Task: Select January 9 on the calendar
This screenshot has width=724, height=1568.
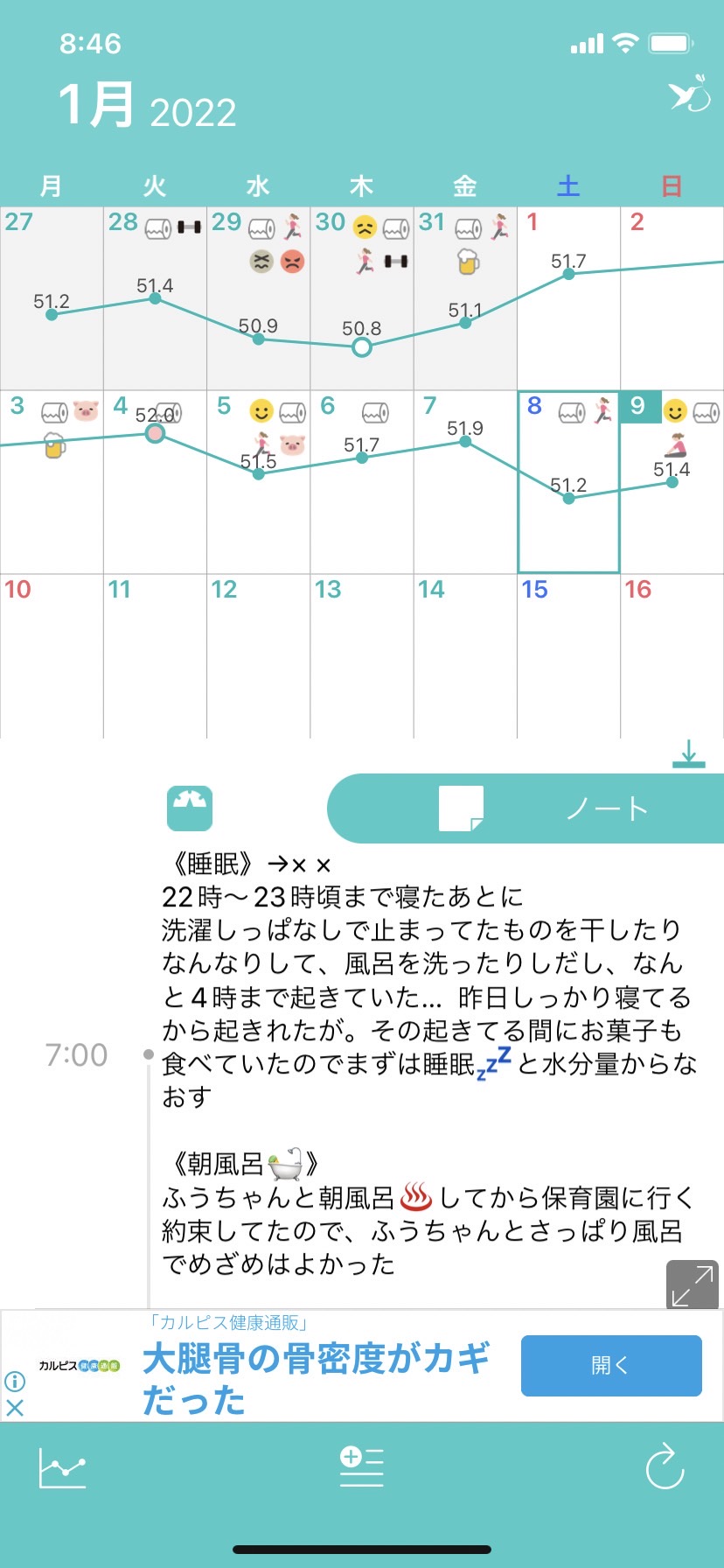Action: point(672,482)
